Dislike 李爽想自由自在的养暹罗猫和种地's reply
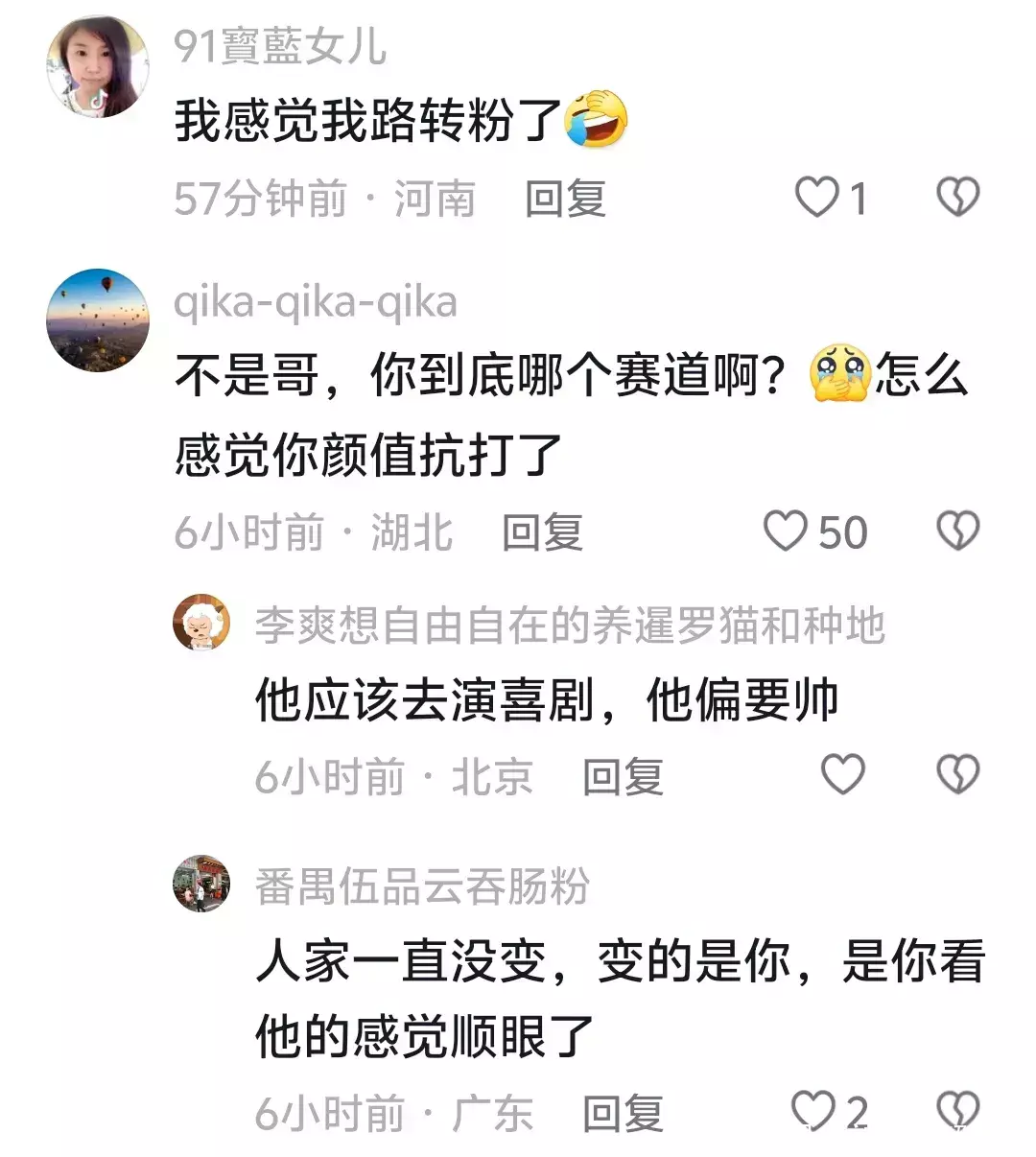 [957, 775]
